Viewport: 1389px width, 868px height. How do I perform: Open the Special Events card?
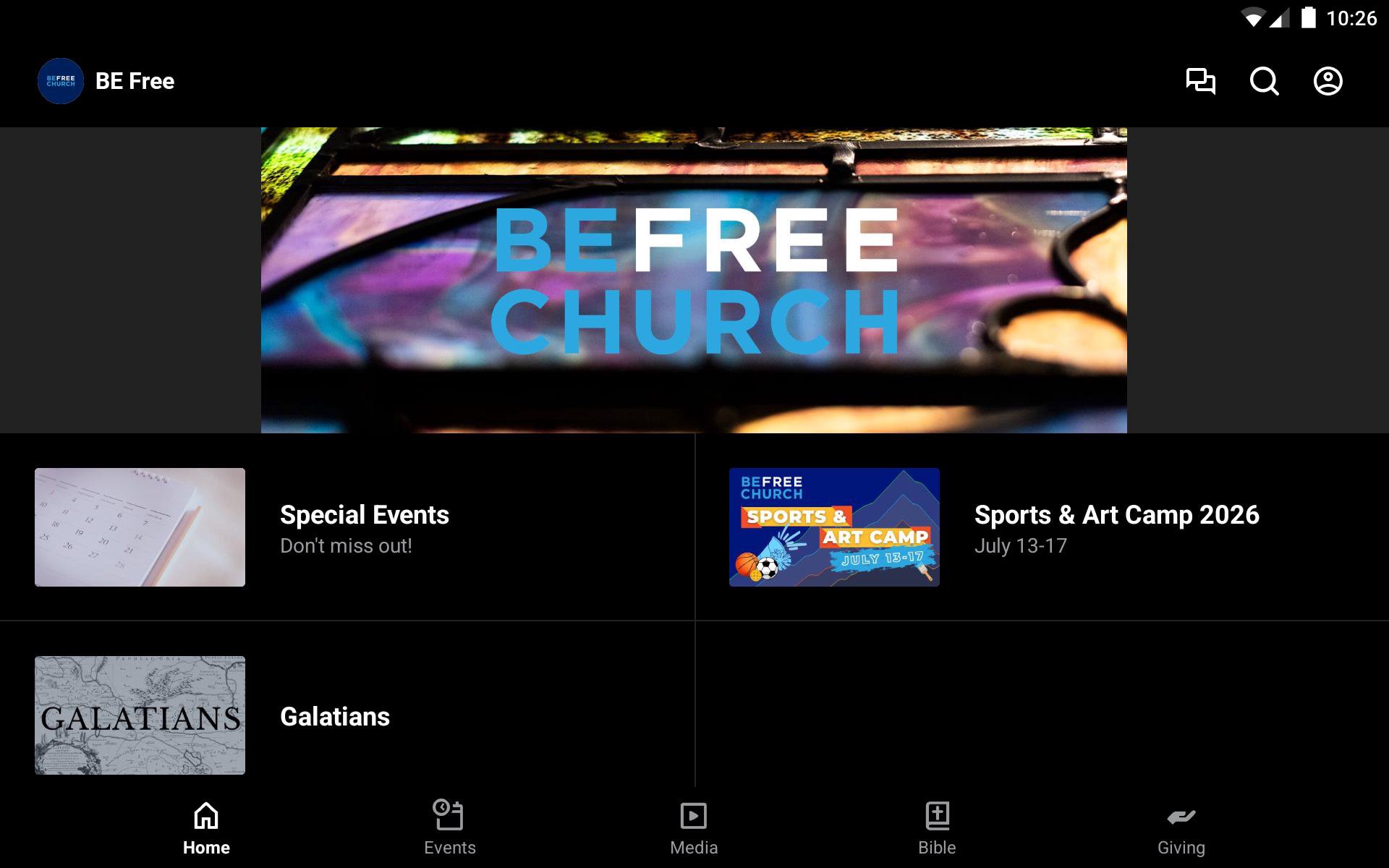(x=347, y=527)
